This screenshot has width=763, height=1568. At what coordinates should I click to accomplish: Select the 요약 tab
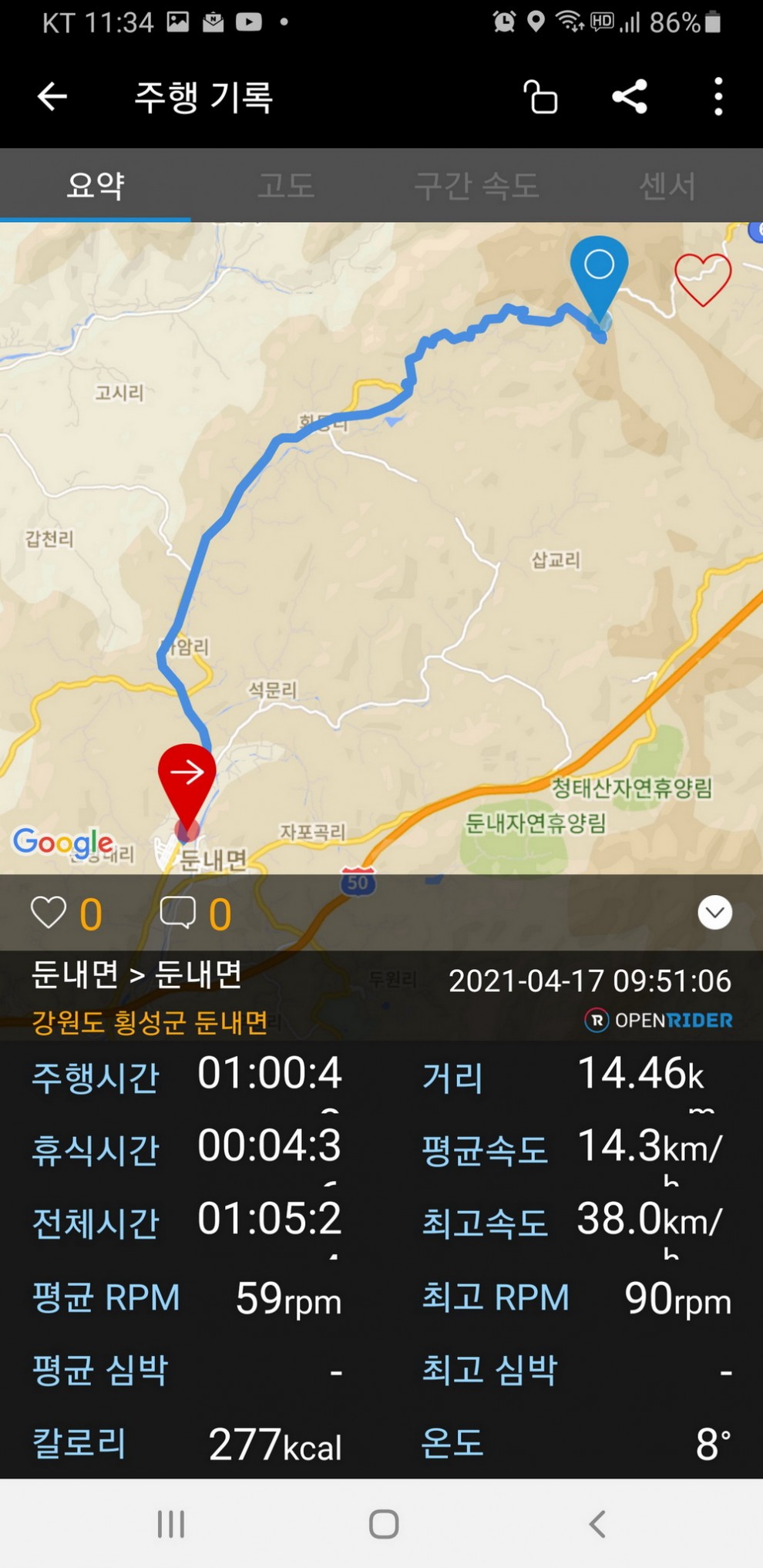click(96, 186)
